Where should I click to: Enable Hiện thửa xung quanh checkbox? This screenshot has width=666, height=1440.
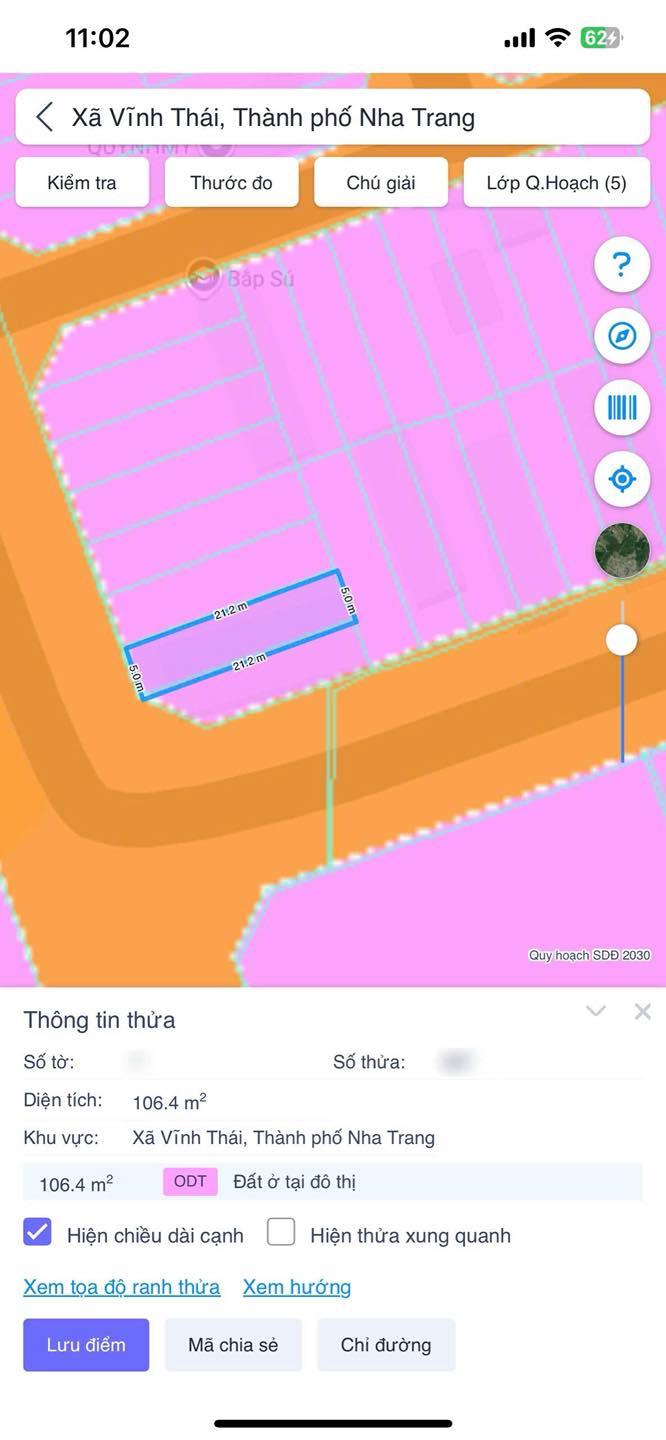(281, 1232)
